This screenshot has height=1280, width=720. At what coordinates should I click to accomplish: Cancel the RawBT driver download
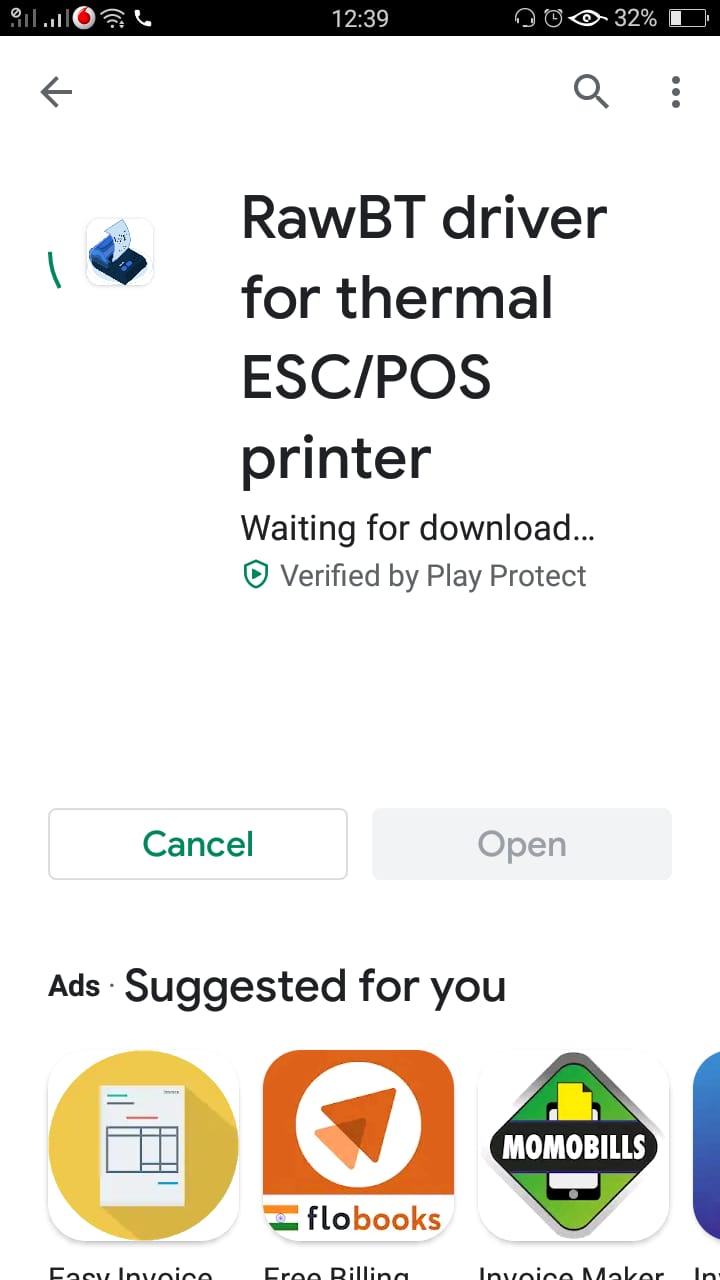(198, 844)
